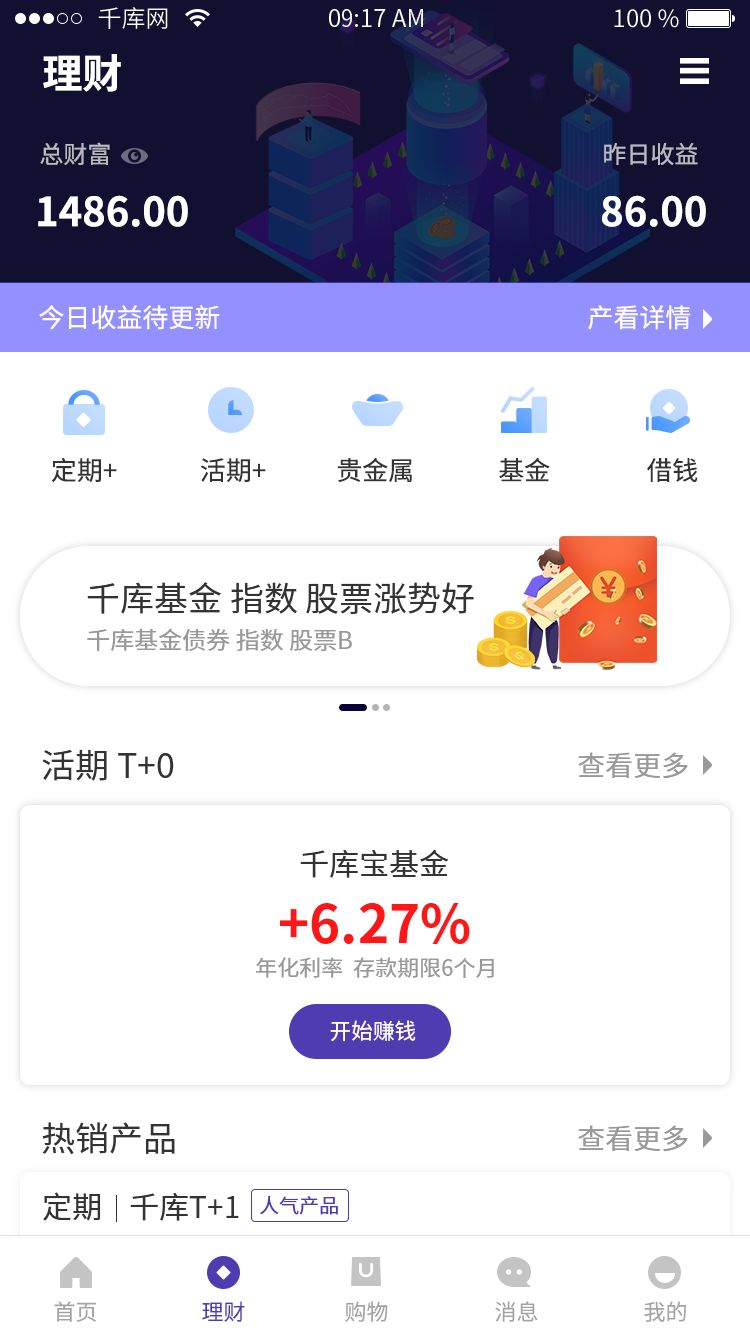
Task: Go to the 购物 shopping tab
Action: coord(366,1290)
